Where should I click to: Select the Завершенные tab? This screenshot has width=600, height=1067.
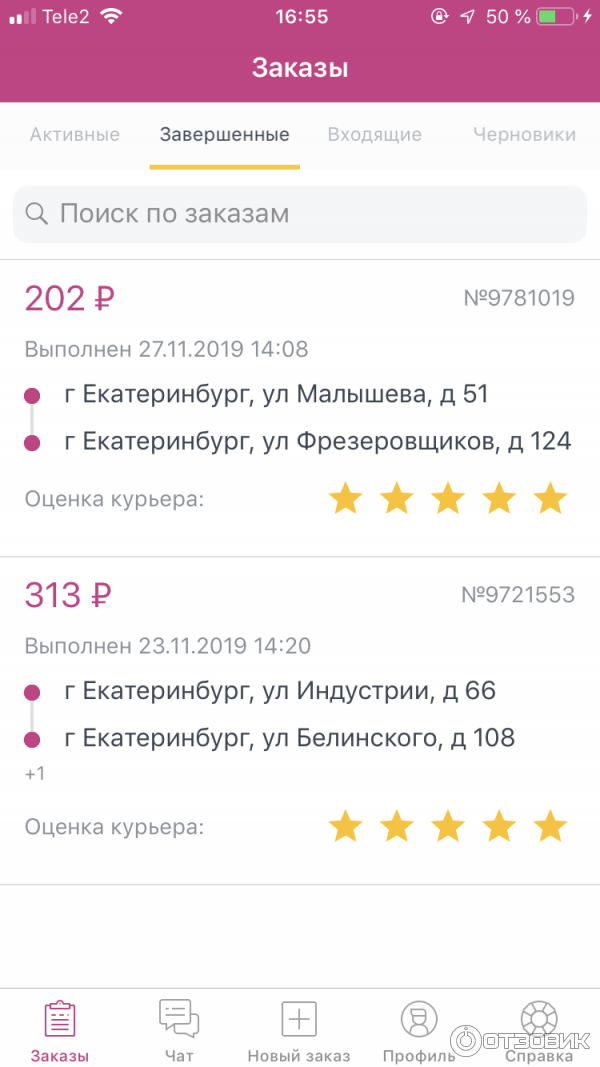click(224, 135)
